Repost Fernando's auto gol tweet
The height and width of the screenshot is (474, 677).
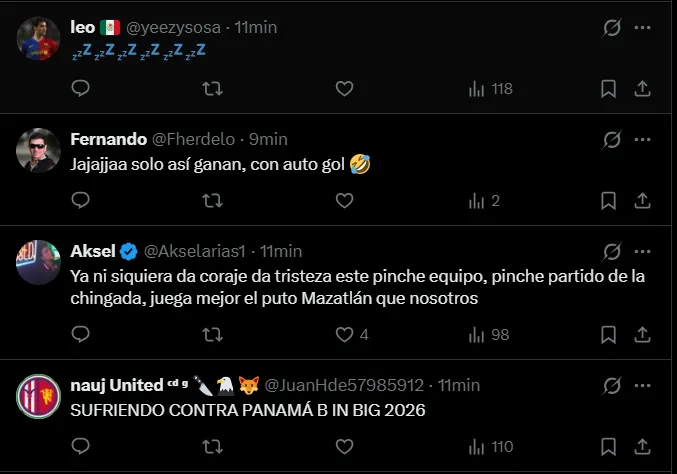[213, 201]
